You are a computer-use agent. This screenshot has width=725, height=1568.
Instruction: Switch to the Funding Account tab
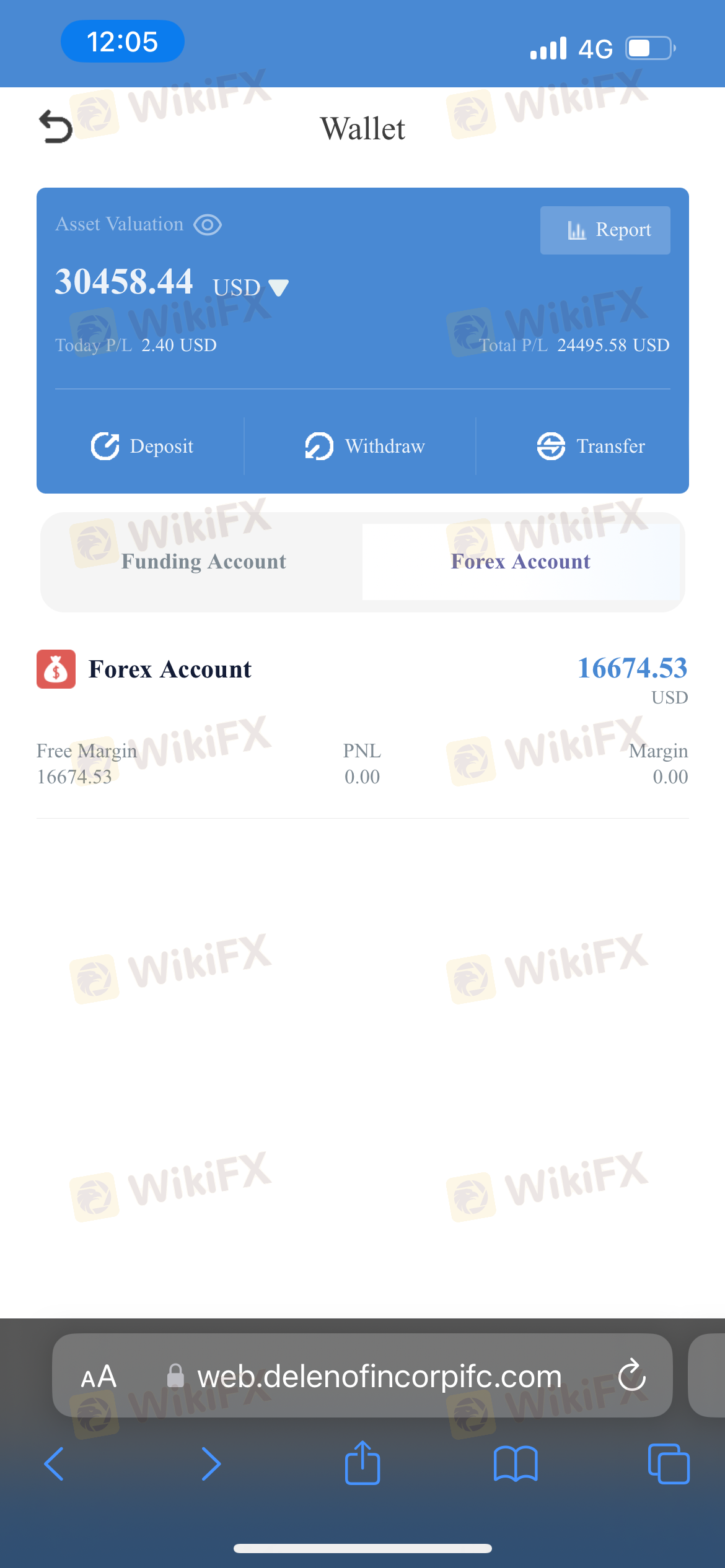[x=204, y=562]
